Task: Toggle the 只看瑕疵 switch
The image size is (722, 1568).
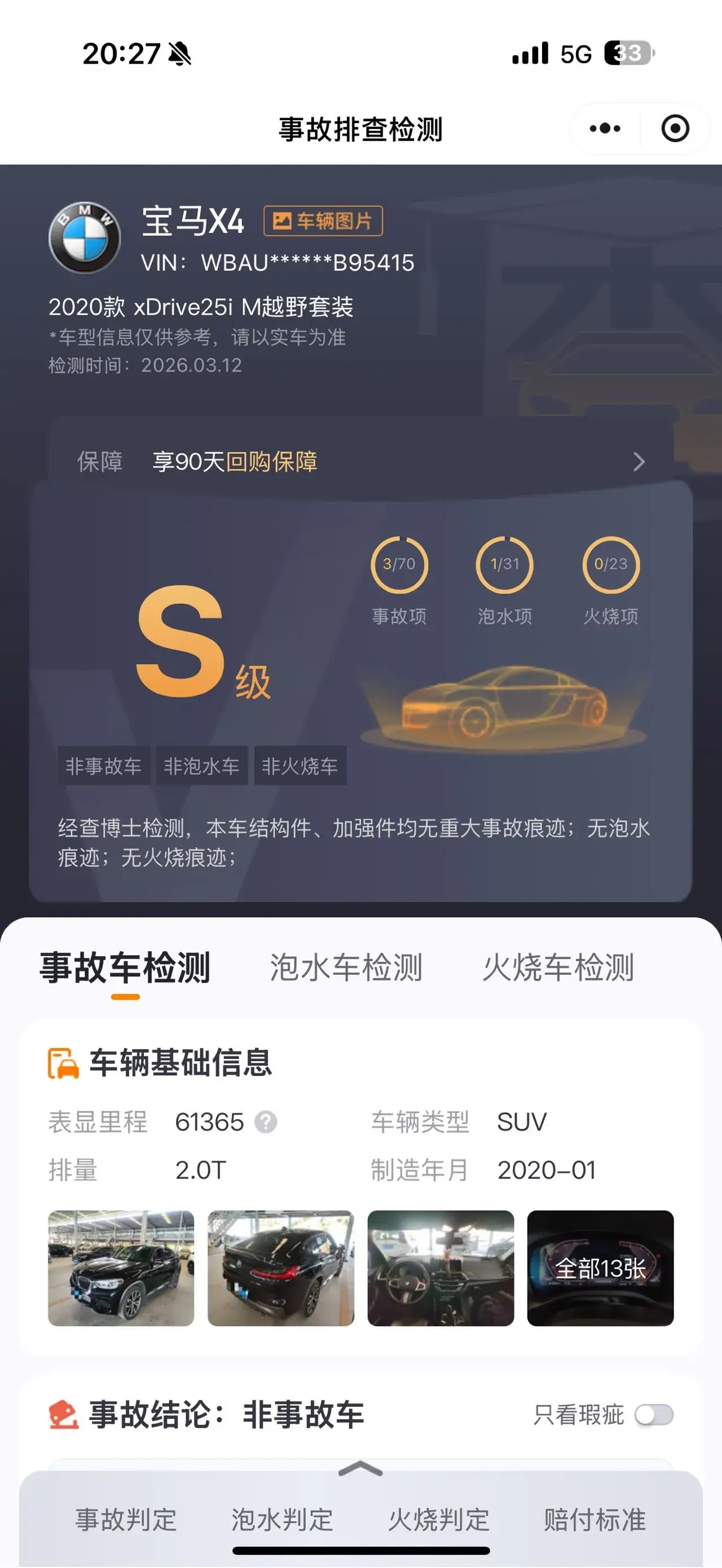Action: 654,1415
